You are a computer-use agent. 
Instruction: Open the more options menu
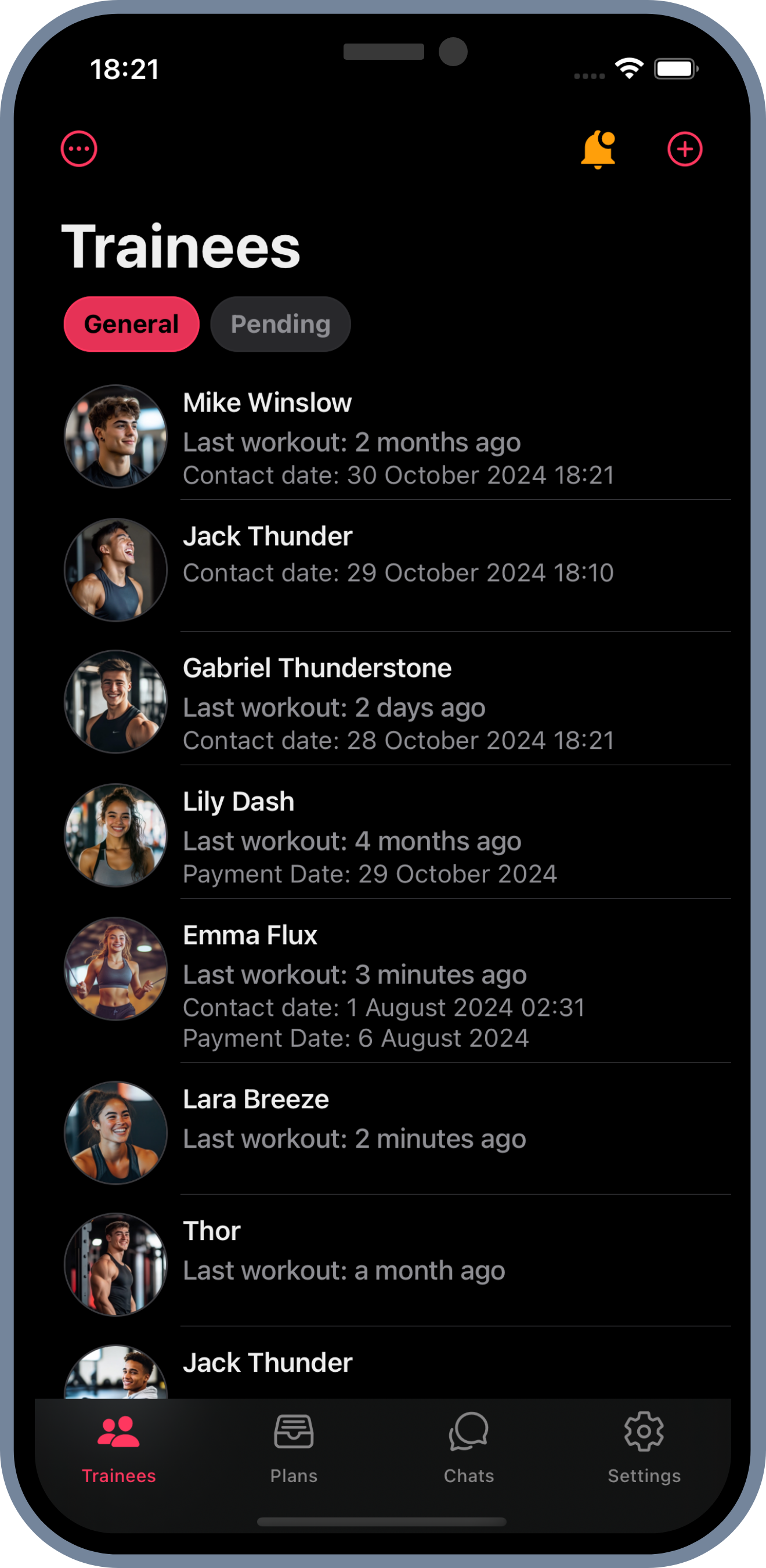pyautogui.click(x=79, y=149)
